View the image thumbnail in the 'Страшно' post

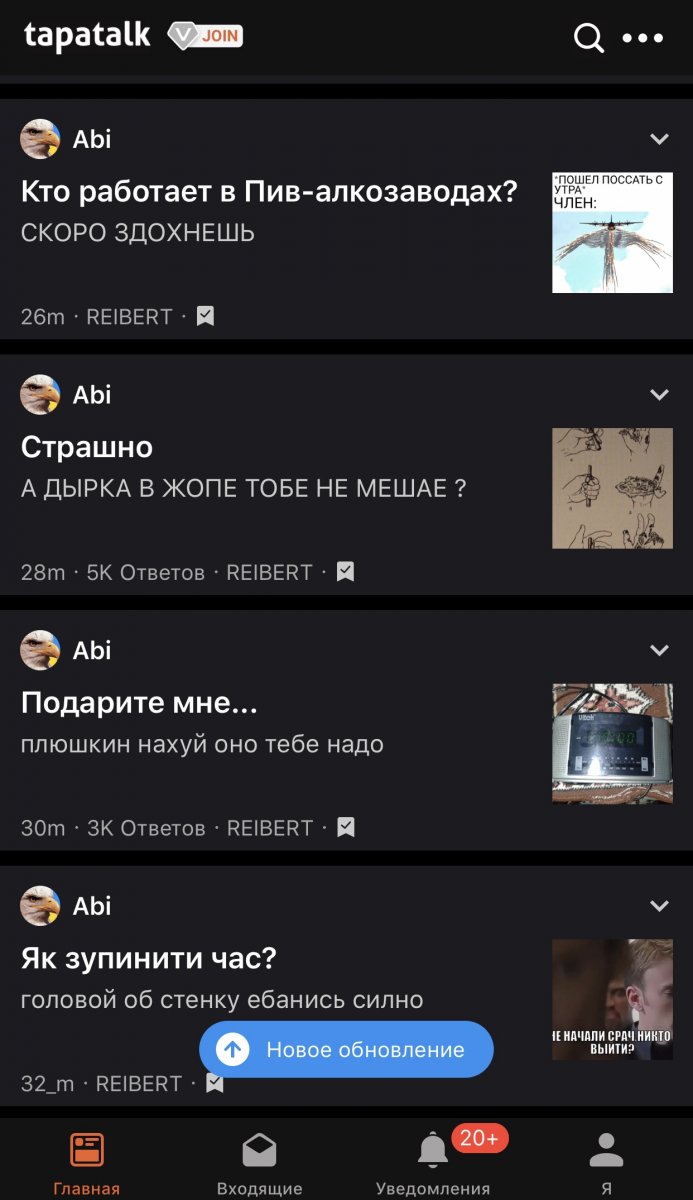click(612, 488)
